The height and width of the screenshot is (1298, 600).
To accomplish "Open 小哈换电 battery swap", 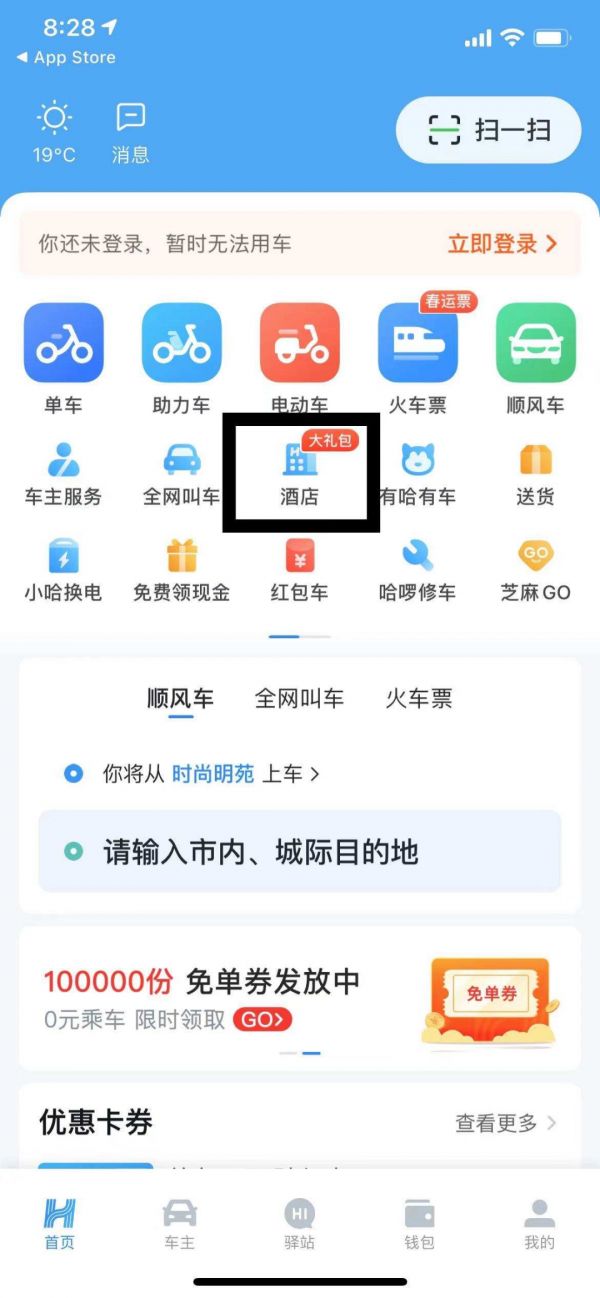I will (63, 569).
